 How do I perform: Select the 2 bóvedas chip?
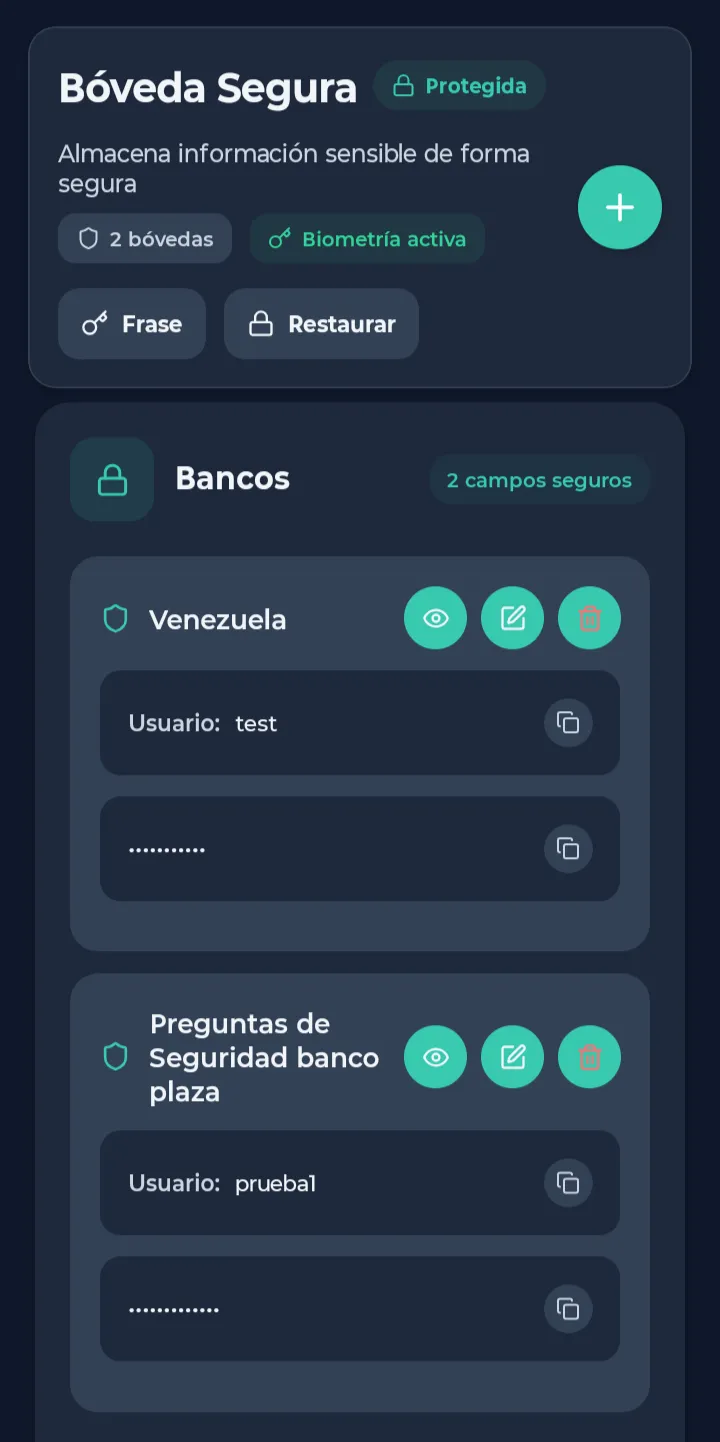point(144,239)
